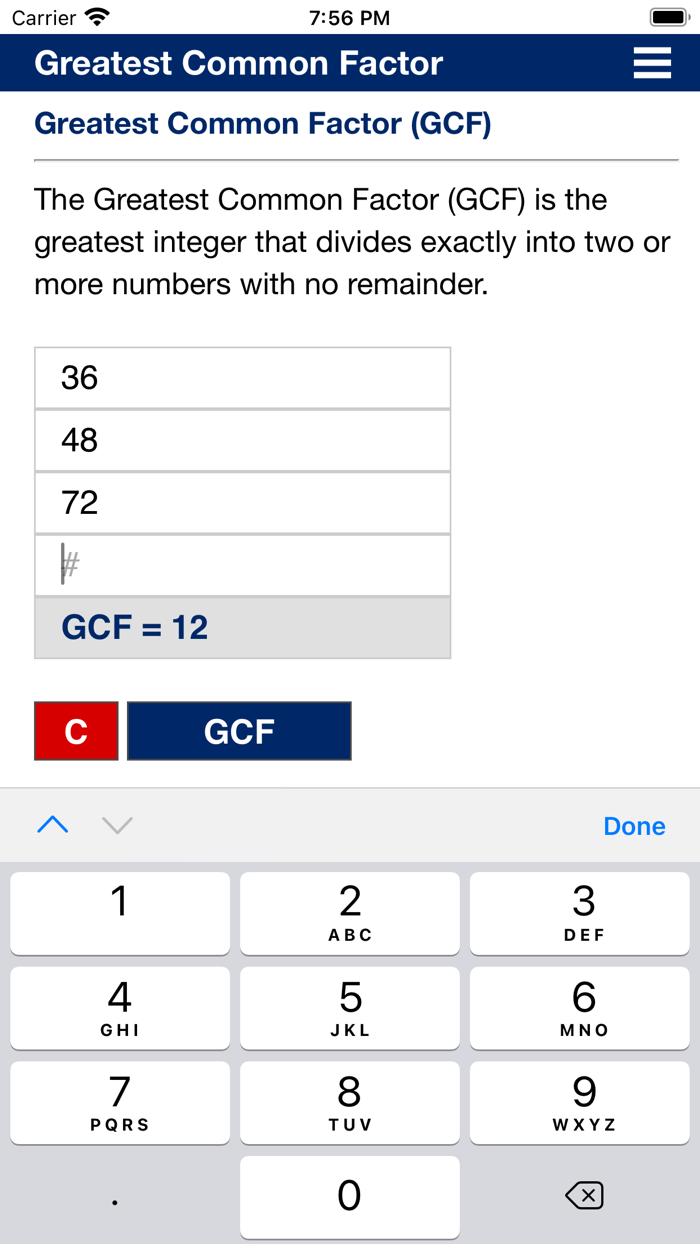Select the field containing 48

(x=242, y=440)
